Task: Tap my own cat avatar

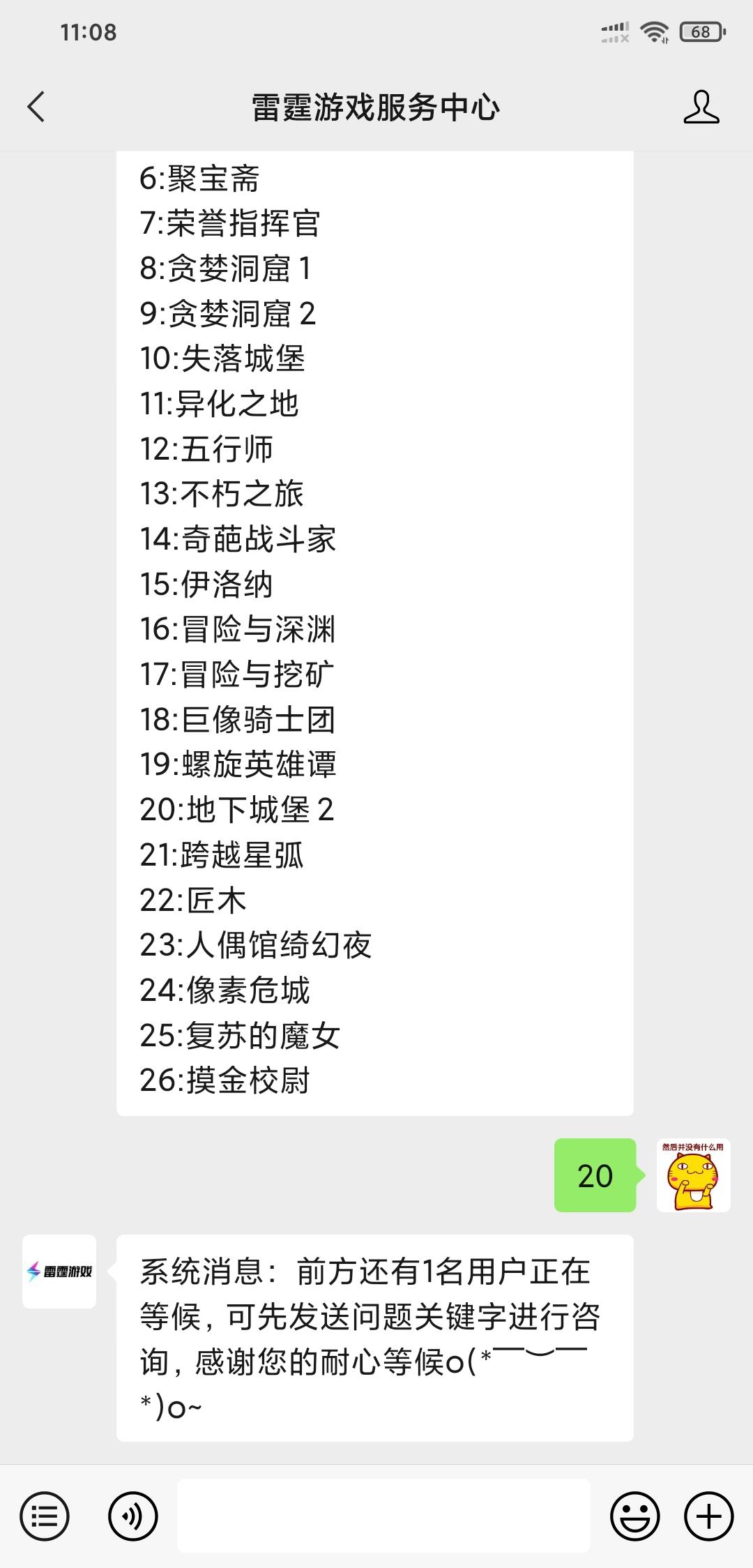Action: pyautogui.click(x=693, y=1175)
